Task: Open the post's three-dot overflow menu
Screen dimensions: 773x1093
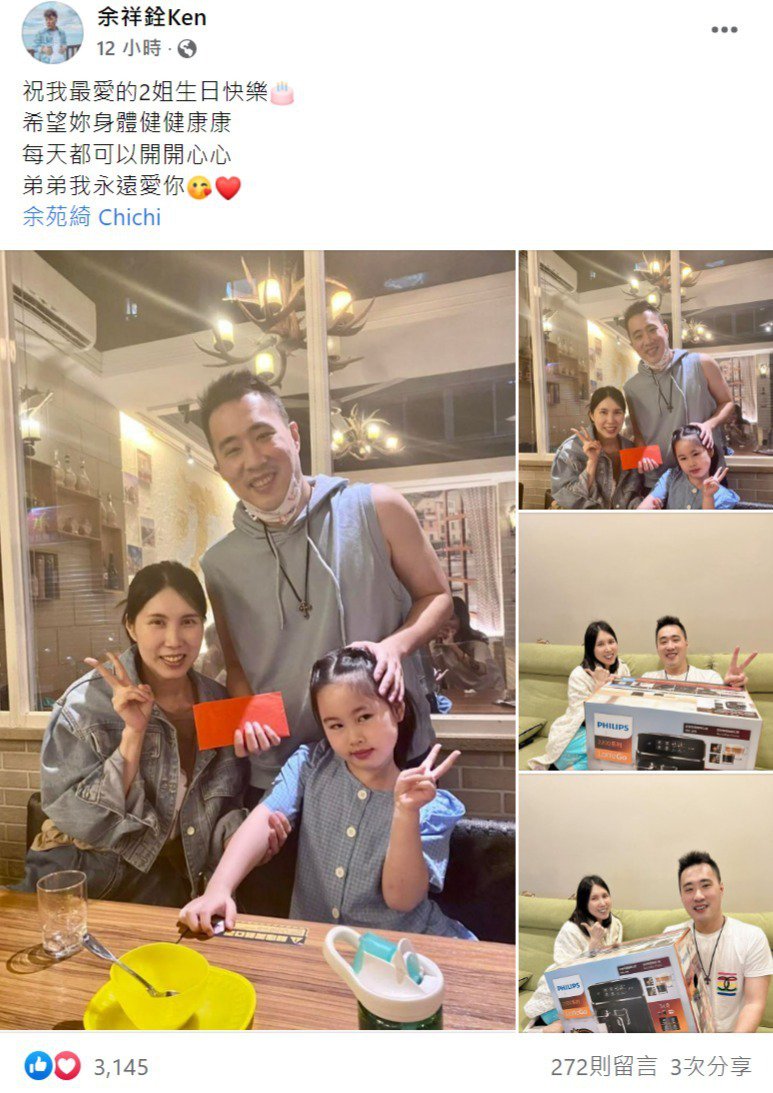Action: [724, 30]
